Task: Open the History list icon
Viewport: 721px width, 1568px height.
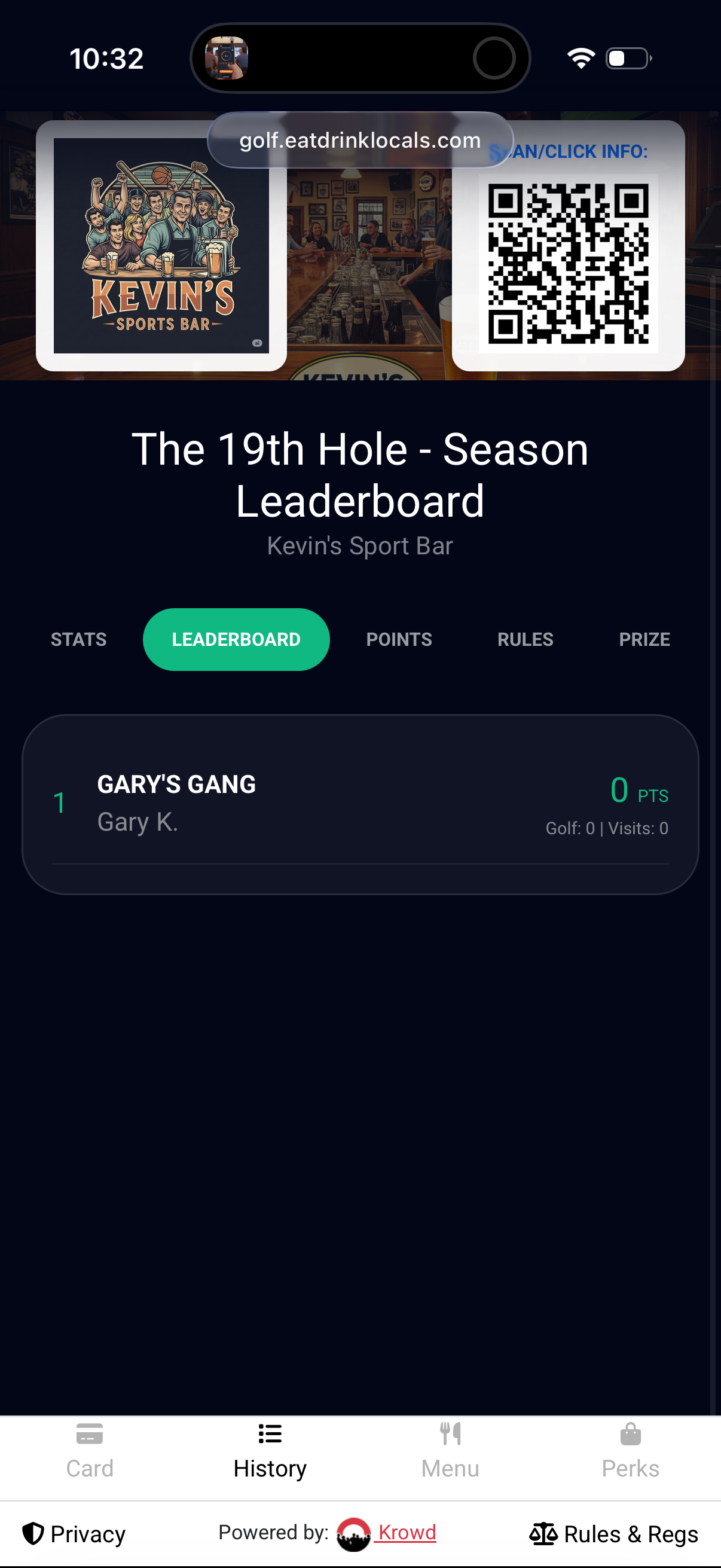Action: point(270,1433)
